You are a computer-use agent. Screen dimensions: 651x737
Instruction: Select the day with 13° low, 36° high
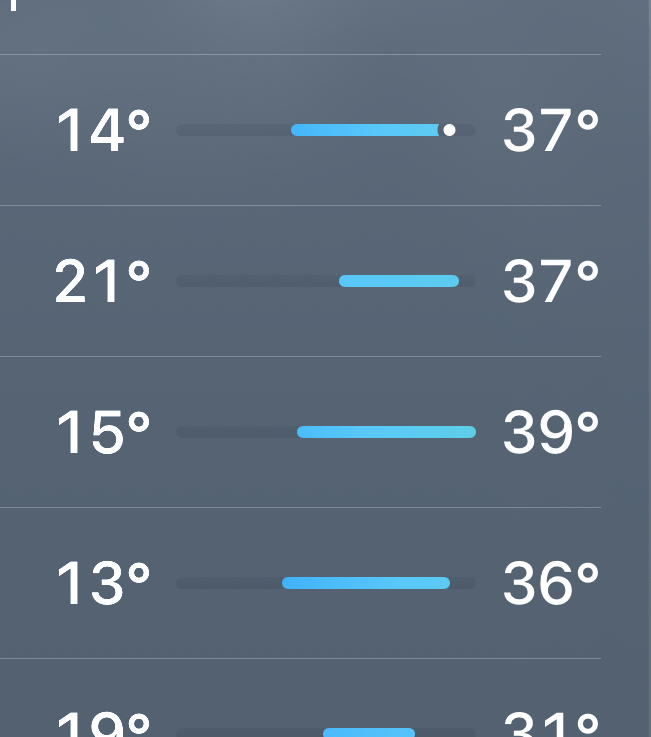click(325, 583)
